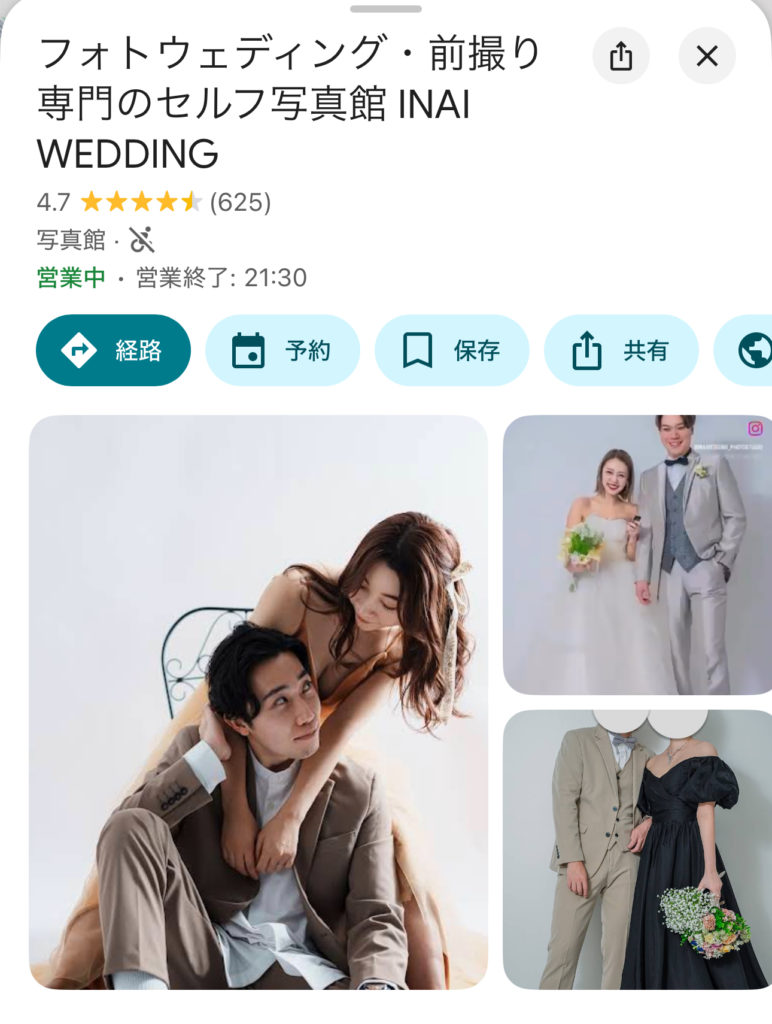Screen dimensions: 772x1024
Task: Close the place details sheet
Action: (707, 57)
